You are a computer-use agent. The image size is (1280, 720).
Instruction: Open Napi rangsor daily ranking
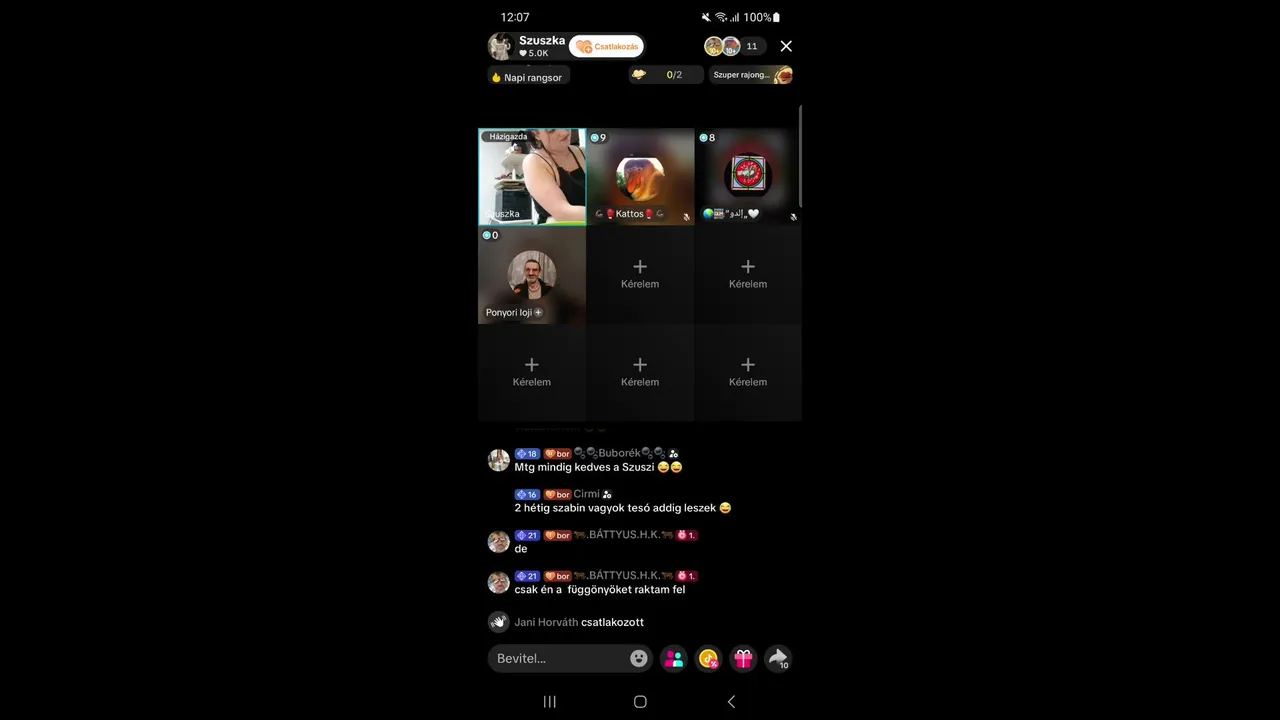[528, 77]
